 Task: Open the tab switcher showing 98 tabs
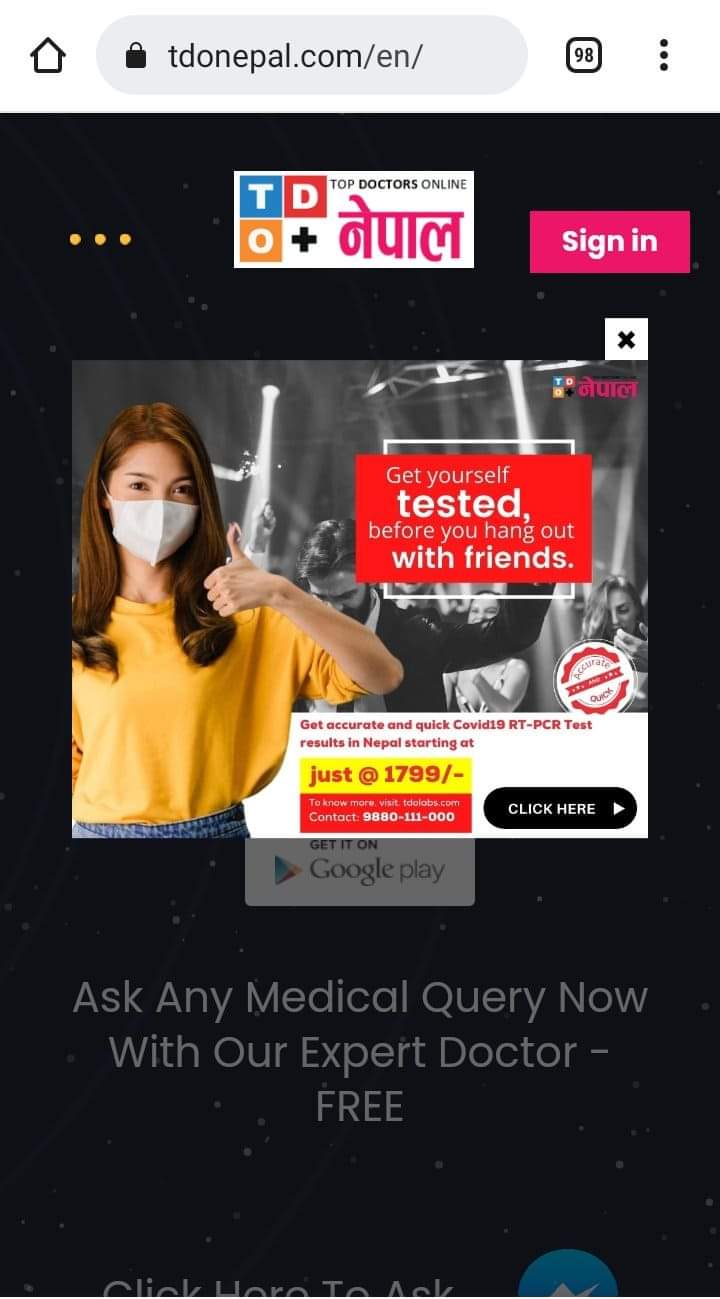584,56
